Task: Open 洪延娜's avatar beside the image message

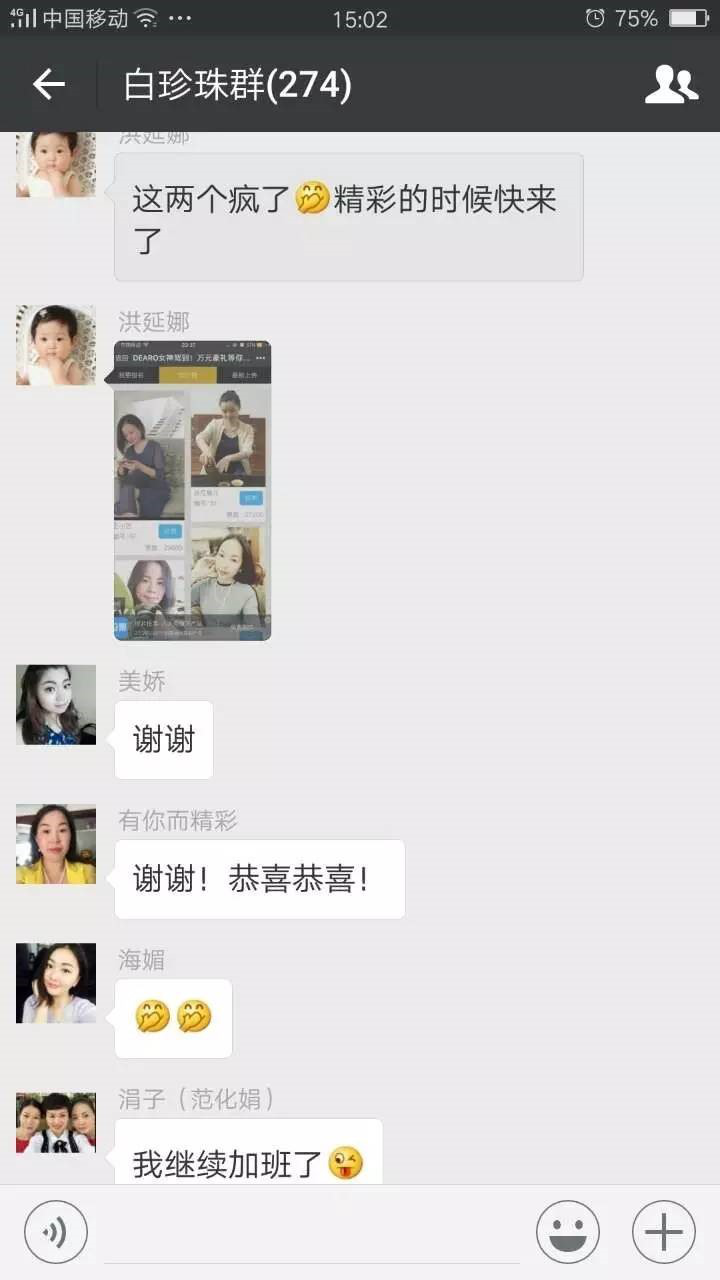Action: [x=56, y=345]
